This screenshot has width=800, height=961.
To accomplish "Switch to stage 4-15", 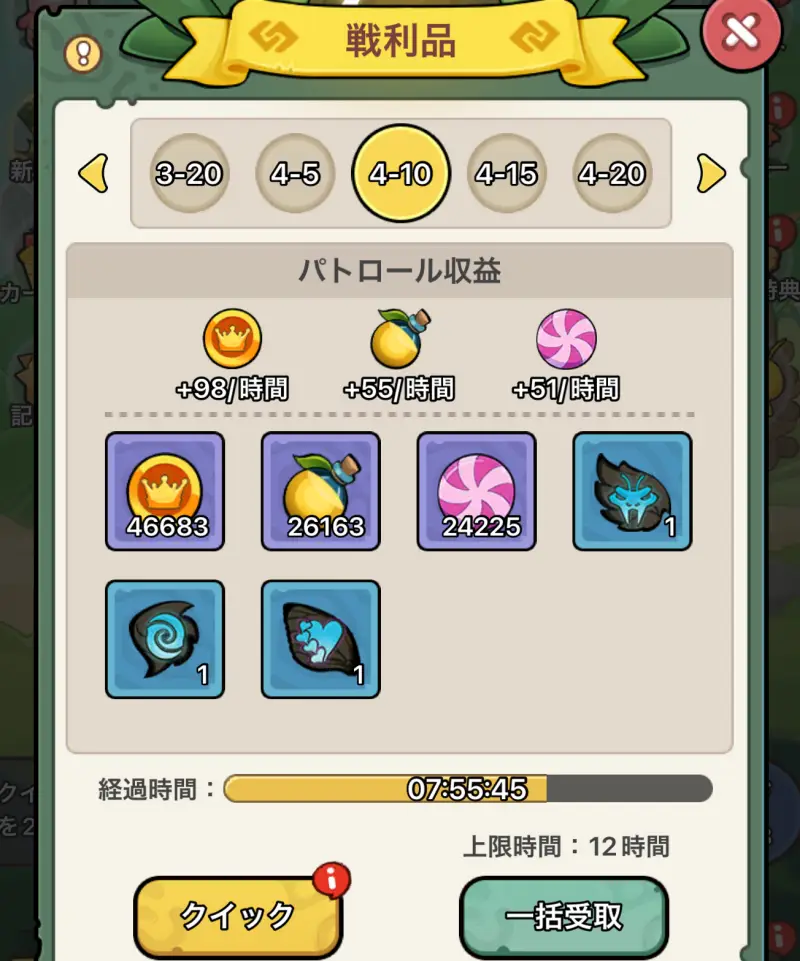I will pyautogui.click(x=504, y=172).
